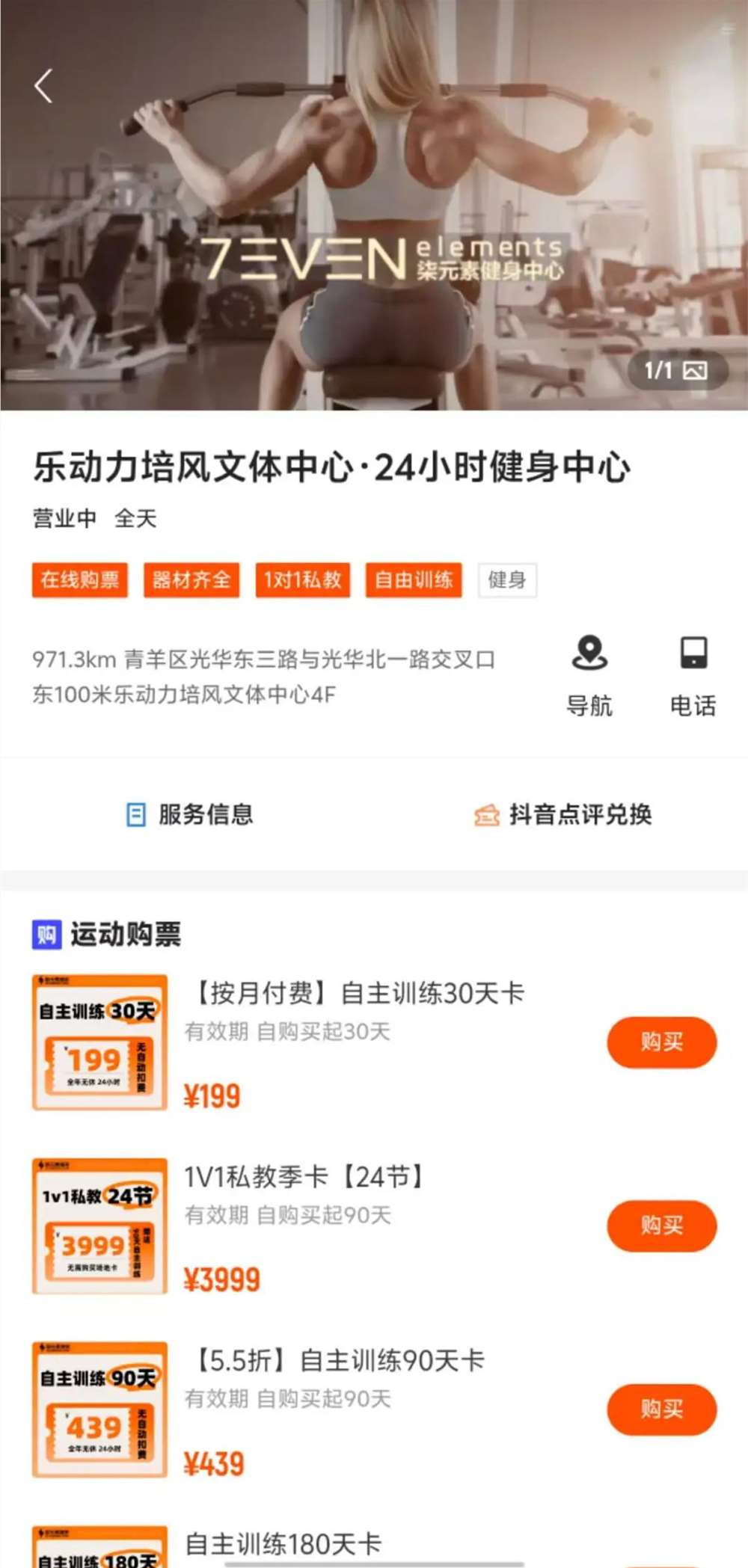Open the 导航 navigation option
Screen dimensions: 748x1568
click(592, 703)
